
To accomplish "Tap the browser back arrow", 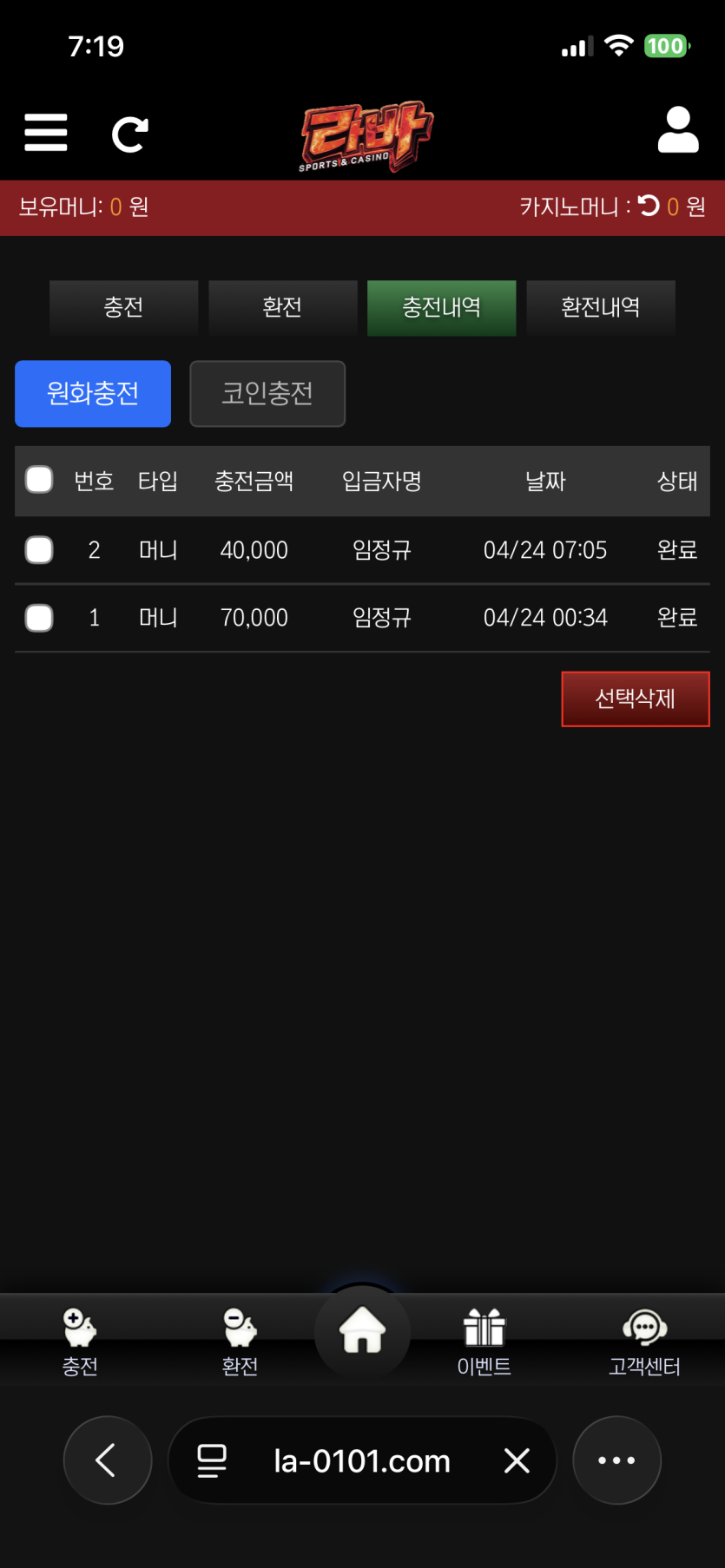I will [x=107, y=1460].
